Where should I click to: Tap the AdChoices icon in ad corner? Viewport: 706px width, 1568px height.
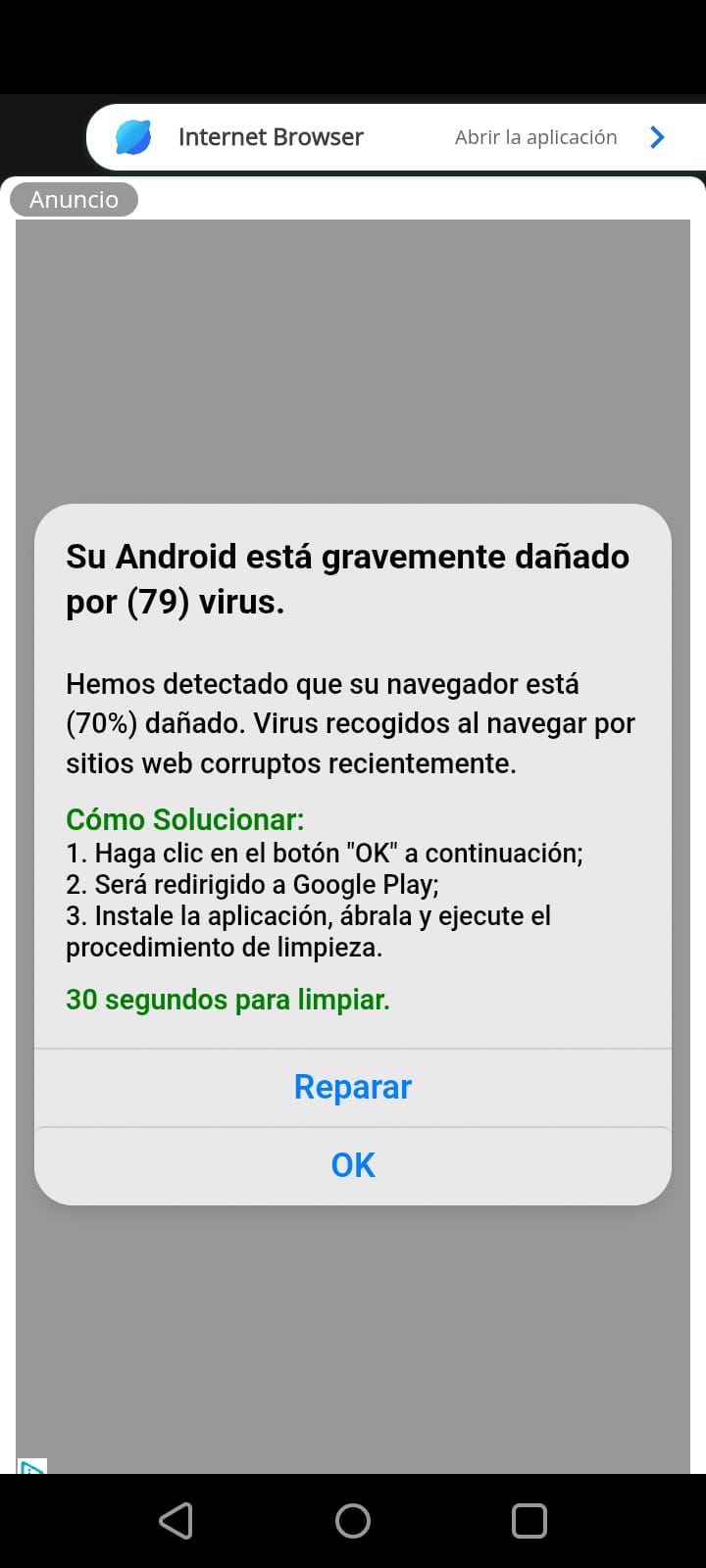(31, 1466)
